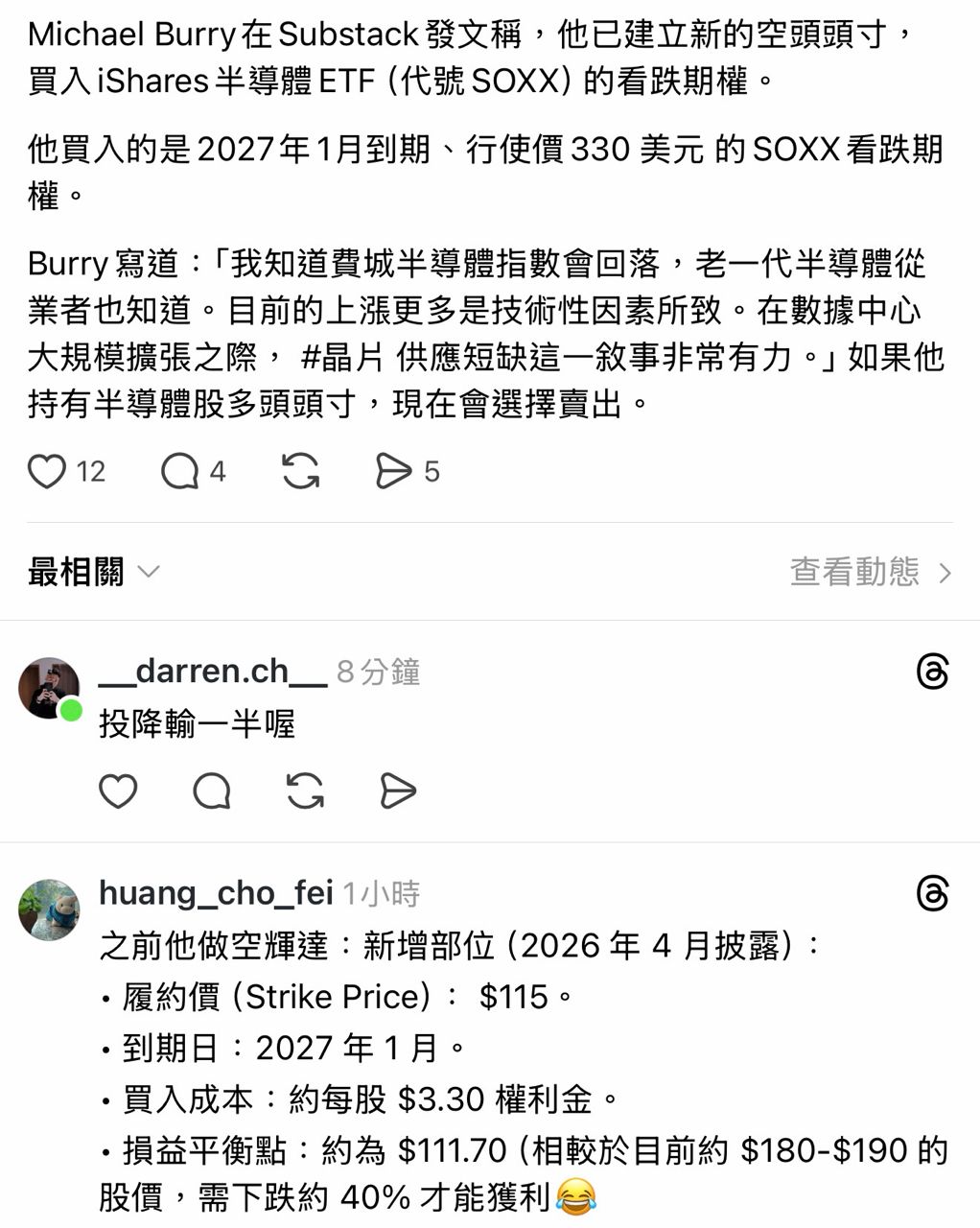
Task: Tap username __darren.ch__
Action: [213, 672]
